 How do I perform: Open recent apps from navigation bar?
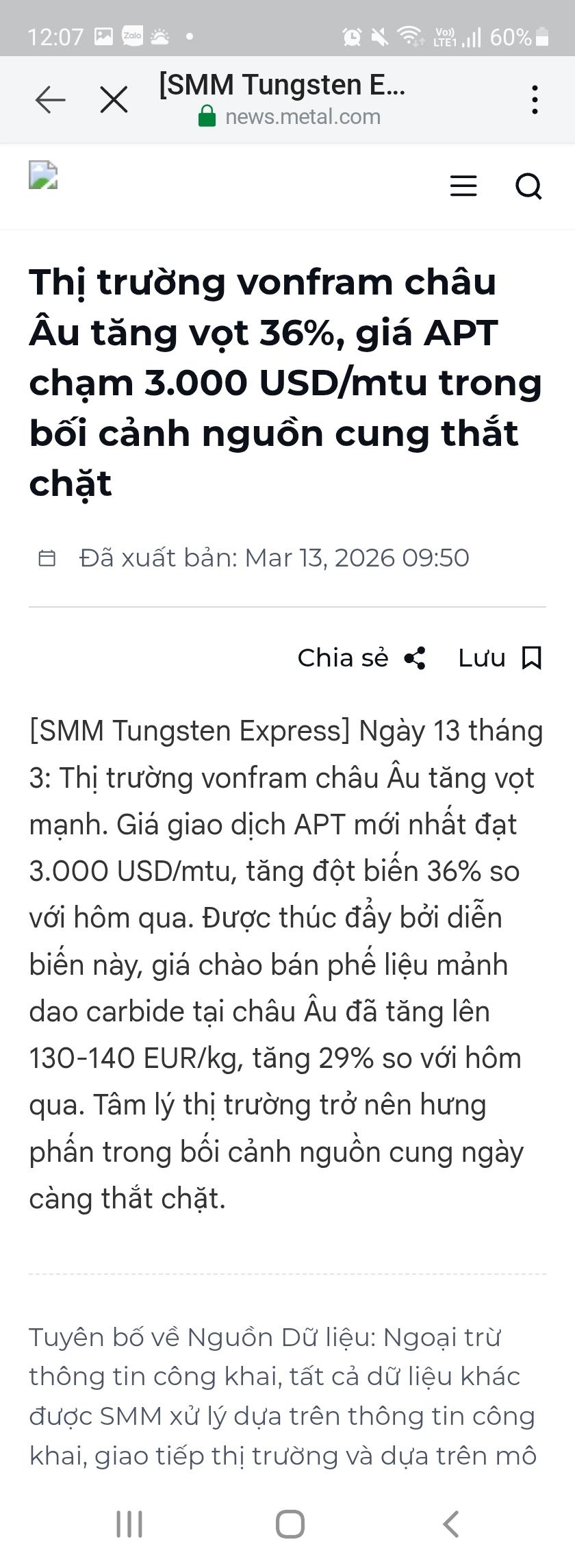coord(129,1524)
